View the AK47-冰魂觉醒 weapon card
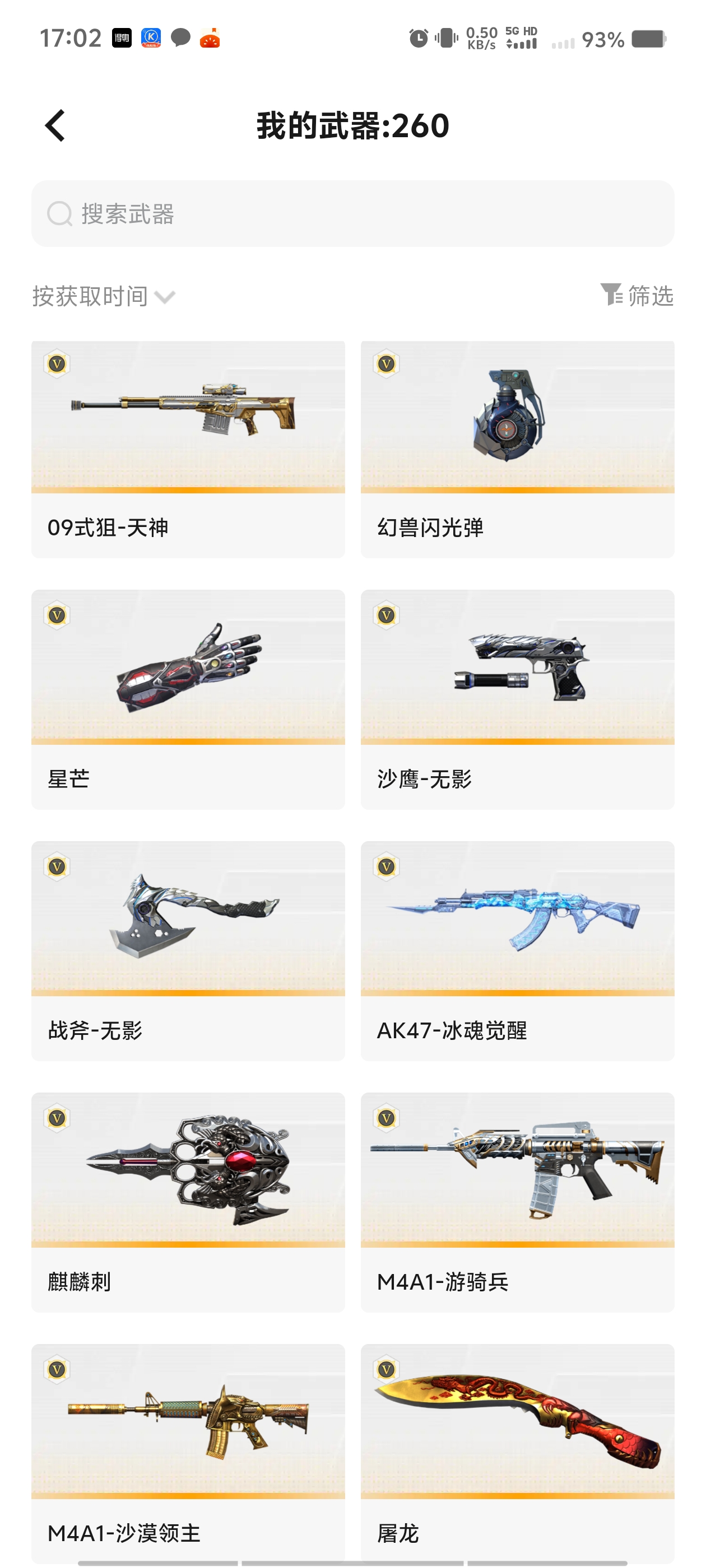This screenshot has height=1568, width=706. tap(517, 951)
